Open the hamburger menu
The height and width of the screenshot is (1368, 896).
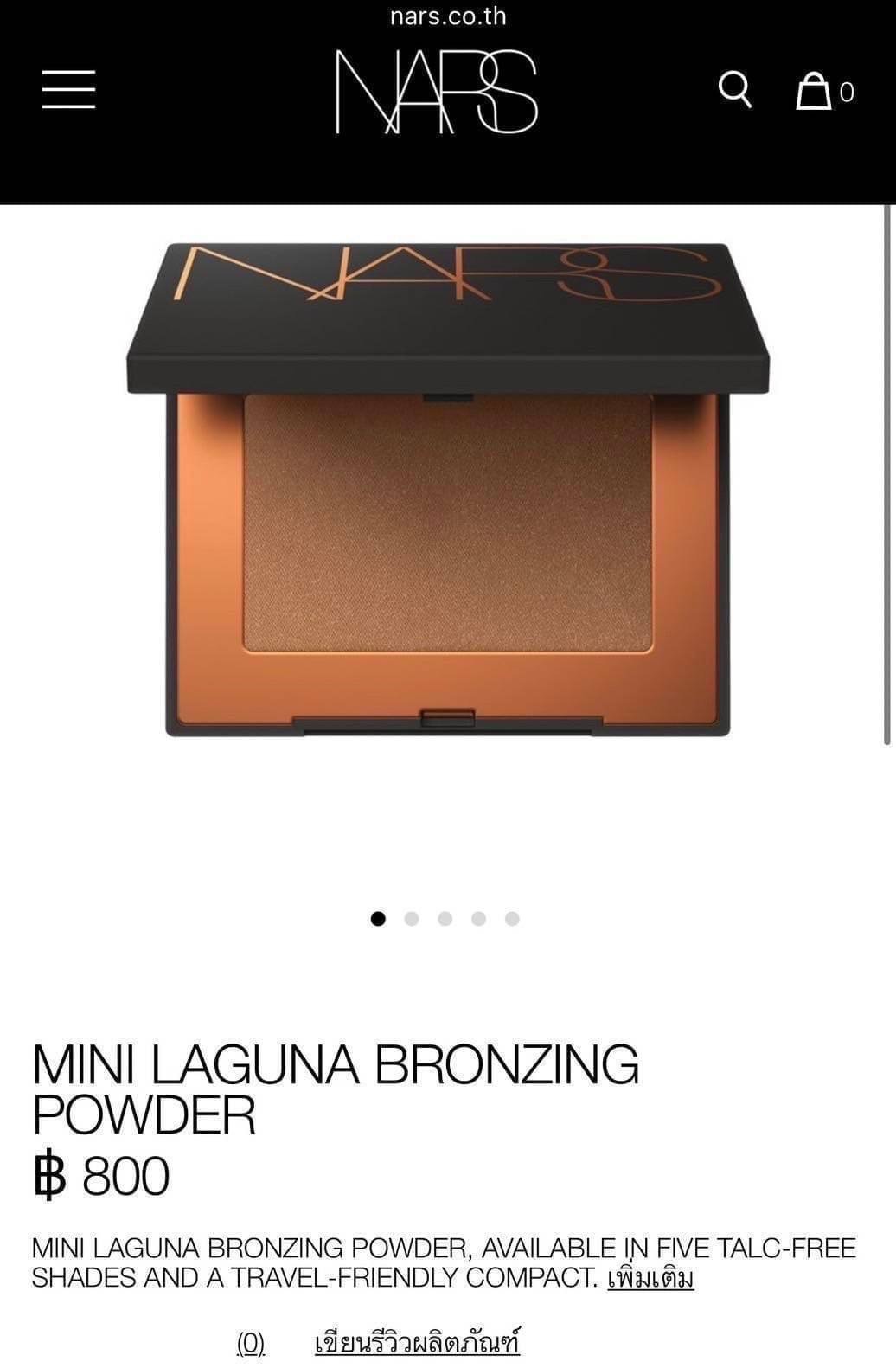point(68,90)
